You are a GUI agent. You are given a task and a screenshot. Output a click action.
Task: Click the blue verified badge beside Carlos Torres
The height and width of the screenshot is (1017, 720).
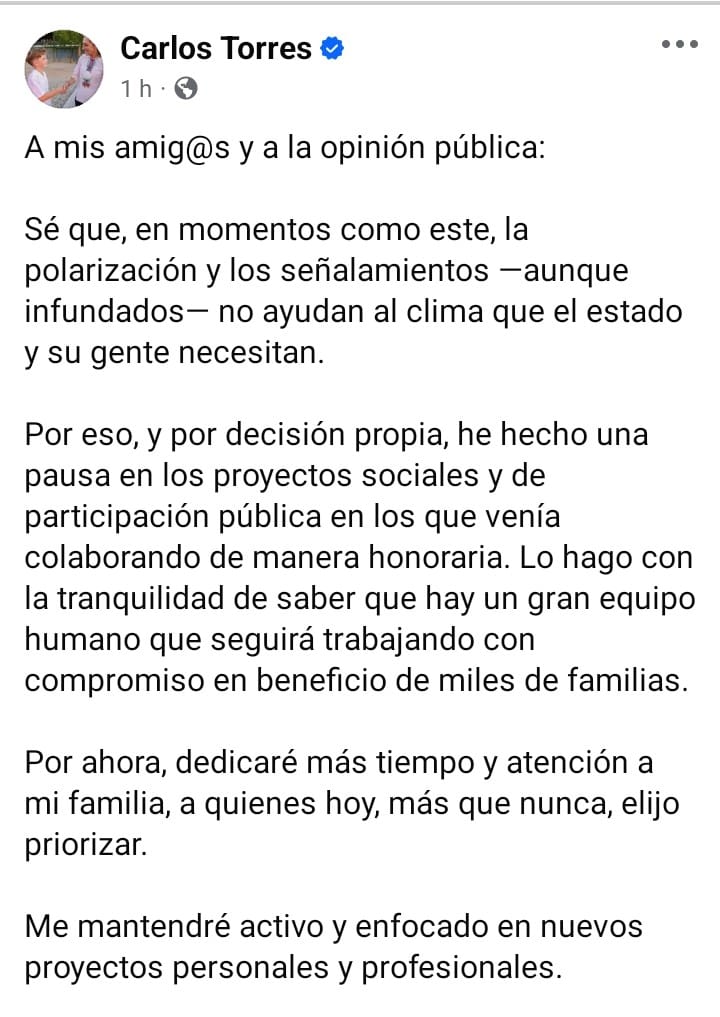click(332, 47)
